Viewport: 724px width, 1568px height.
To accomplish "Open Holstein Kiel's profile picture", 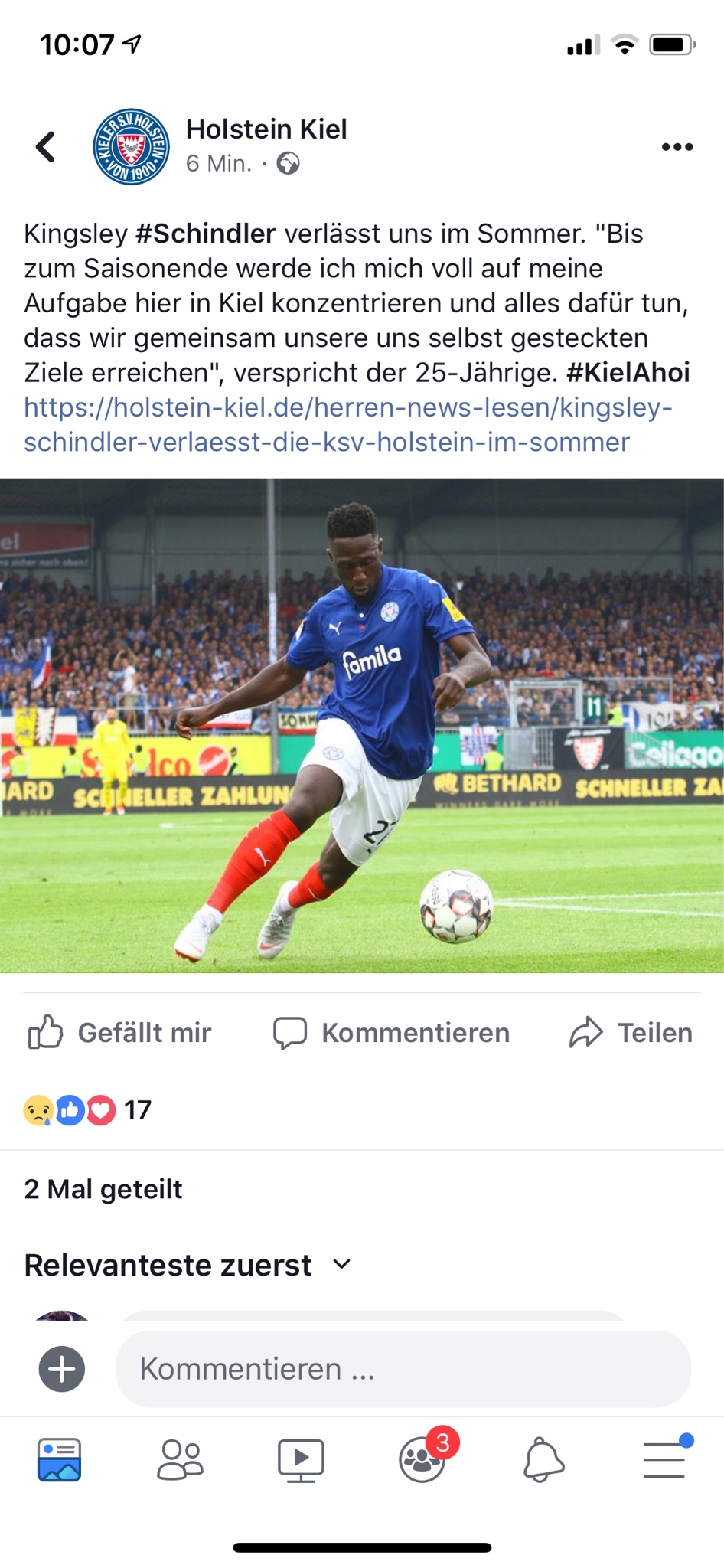I will [131, 146].
